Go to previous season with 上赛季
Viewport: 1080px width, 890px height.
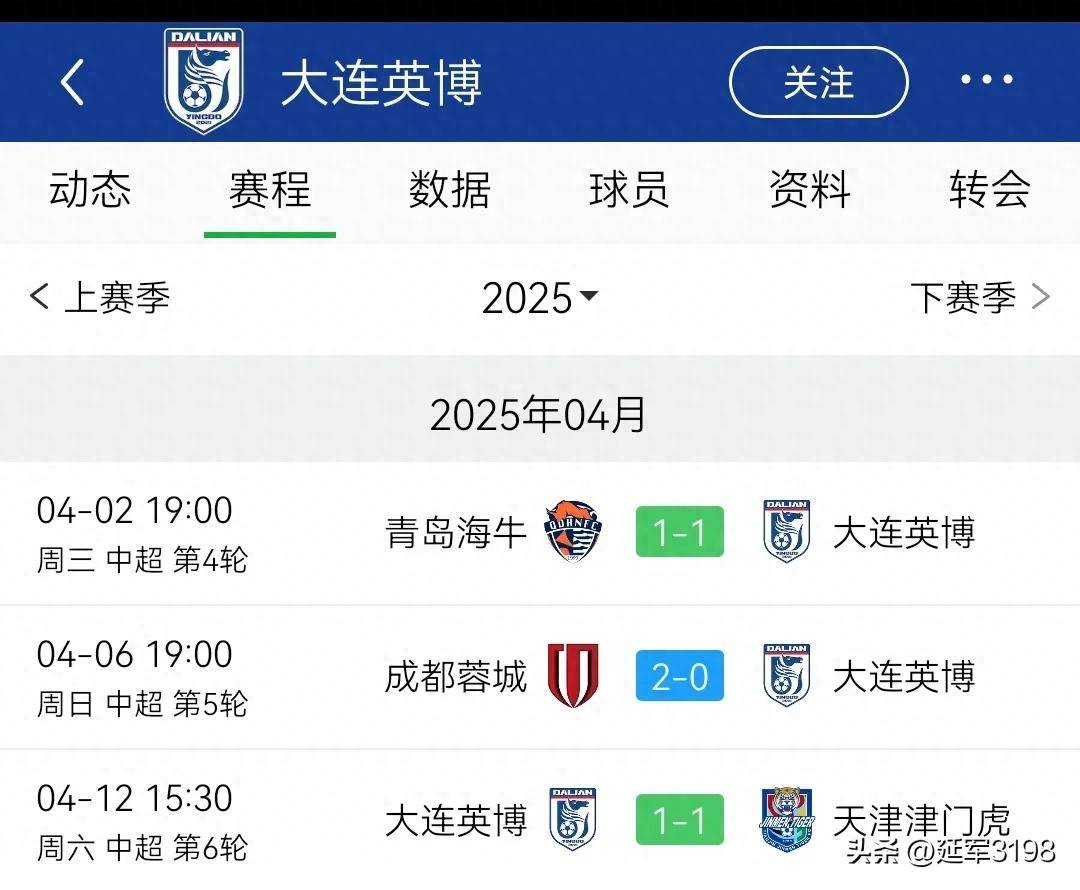tap(100, 297)
